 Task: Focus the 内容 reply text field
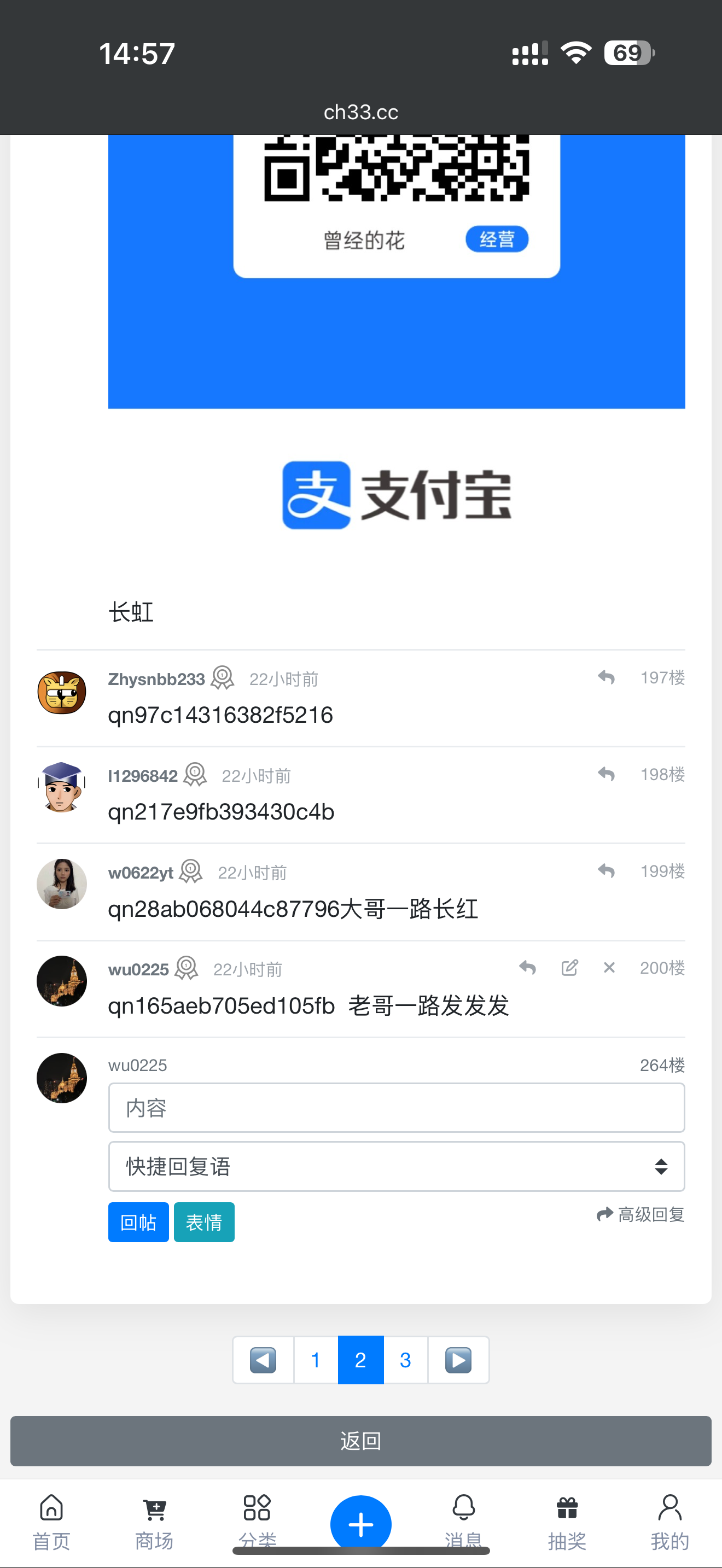point(397,1108)
